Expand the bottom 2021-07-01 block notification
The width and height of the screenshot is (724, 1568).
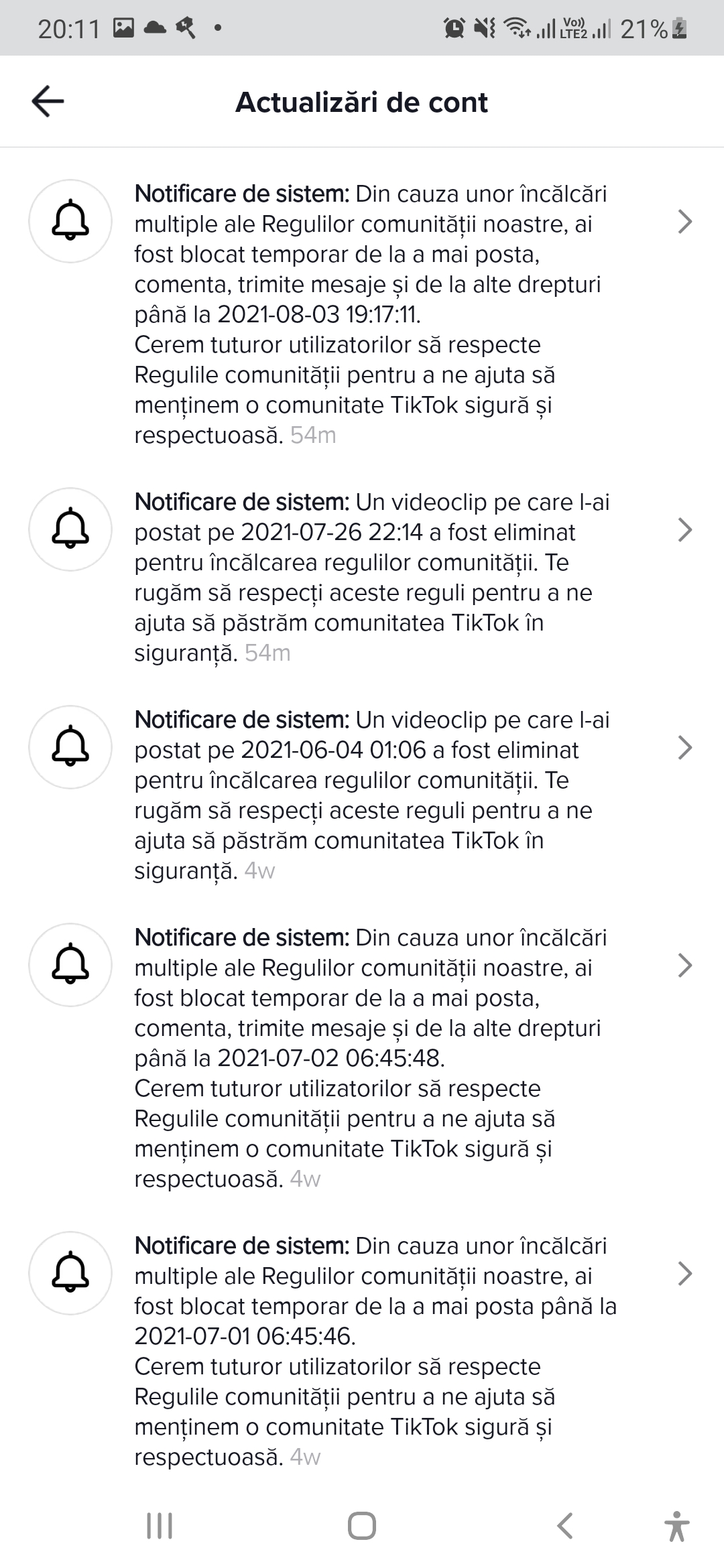(686, 1273)
